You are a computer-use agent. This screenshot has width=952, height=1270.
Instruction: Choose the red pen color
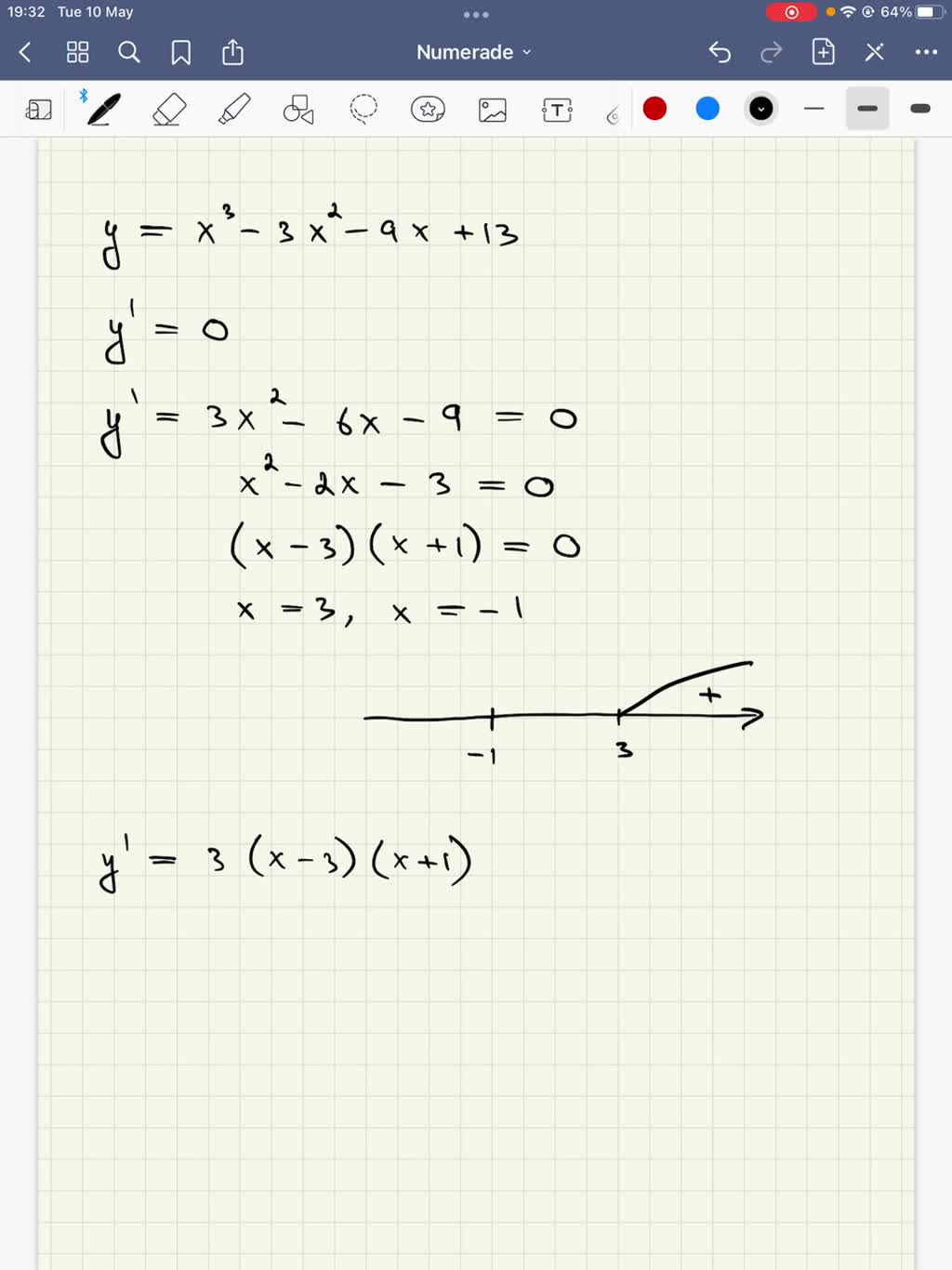coord(655,109)
